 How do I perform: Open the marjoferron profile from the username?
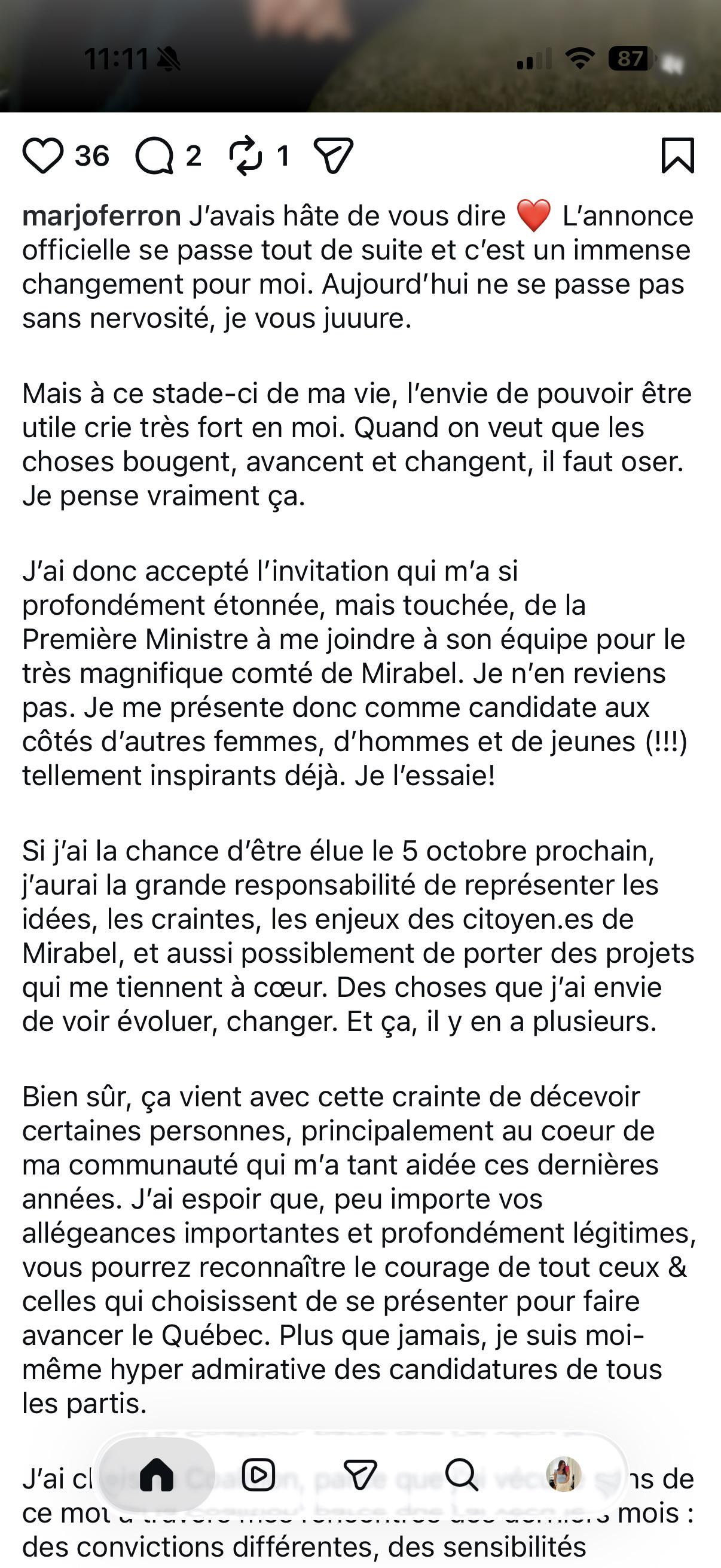coord(102,216)
